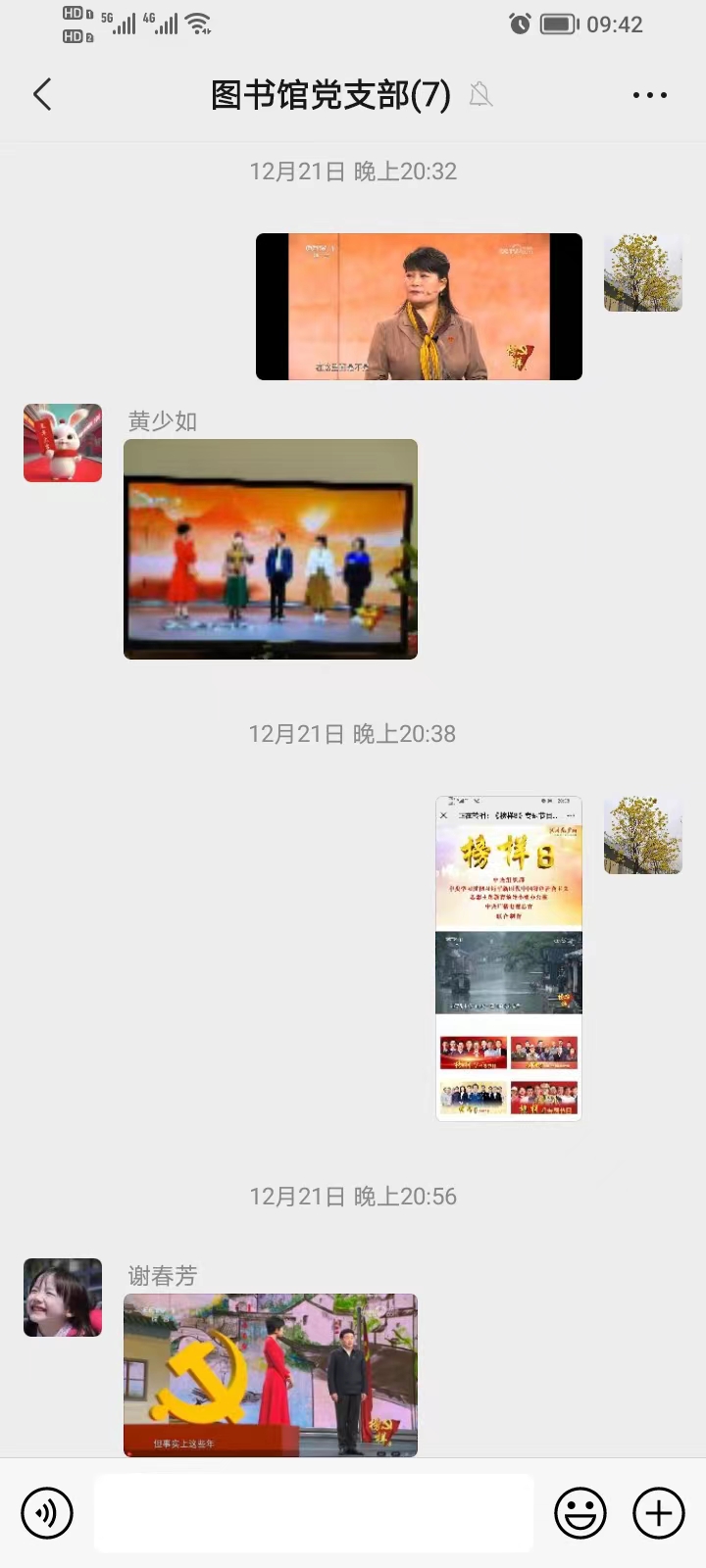This screenshot has height=1568, width=706.
Task: Tap my tree avatar beside the 20:32 video
Action: (x=642, y=272)
